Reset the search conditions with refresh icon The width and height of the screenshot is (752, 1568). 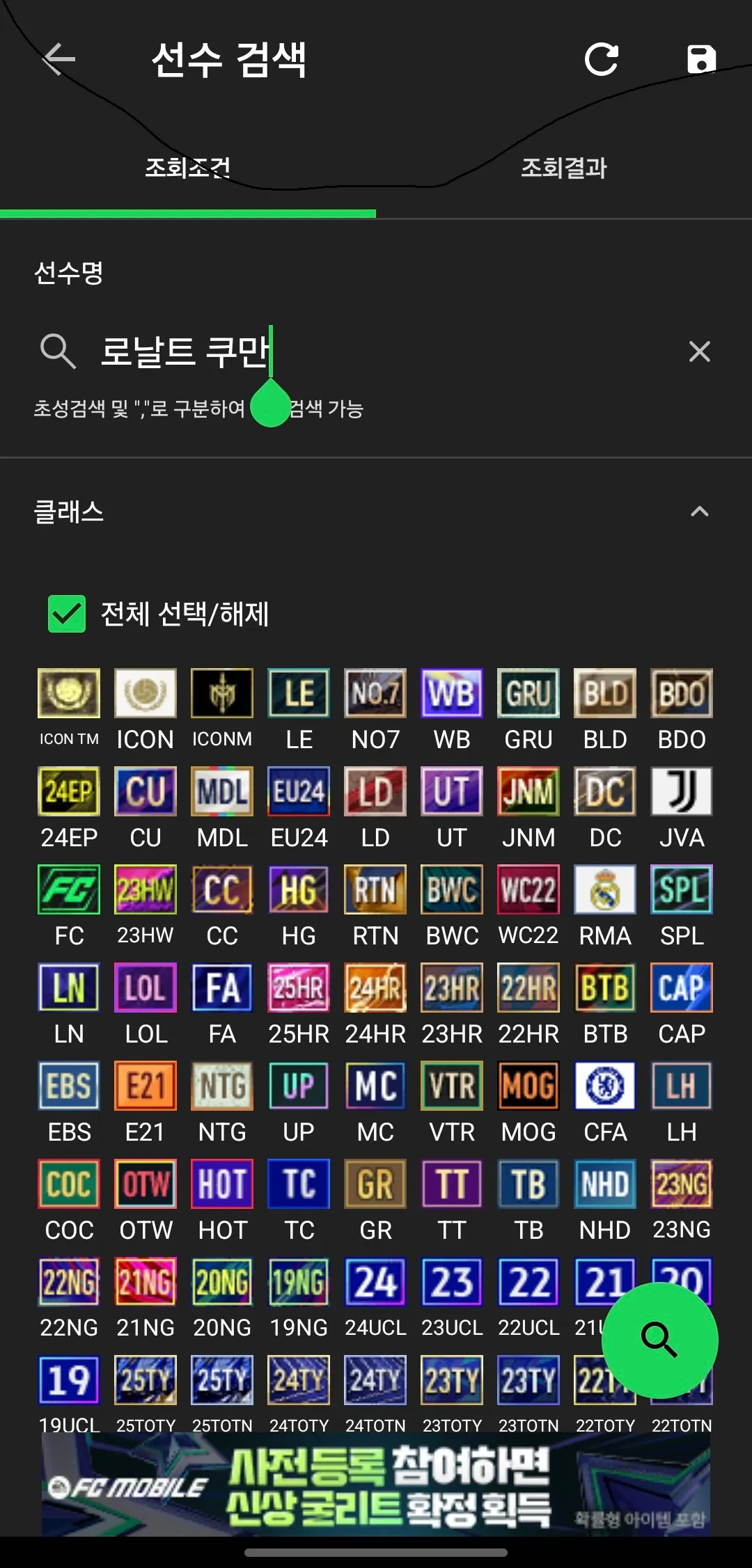click(602, 59)
